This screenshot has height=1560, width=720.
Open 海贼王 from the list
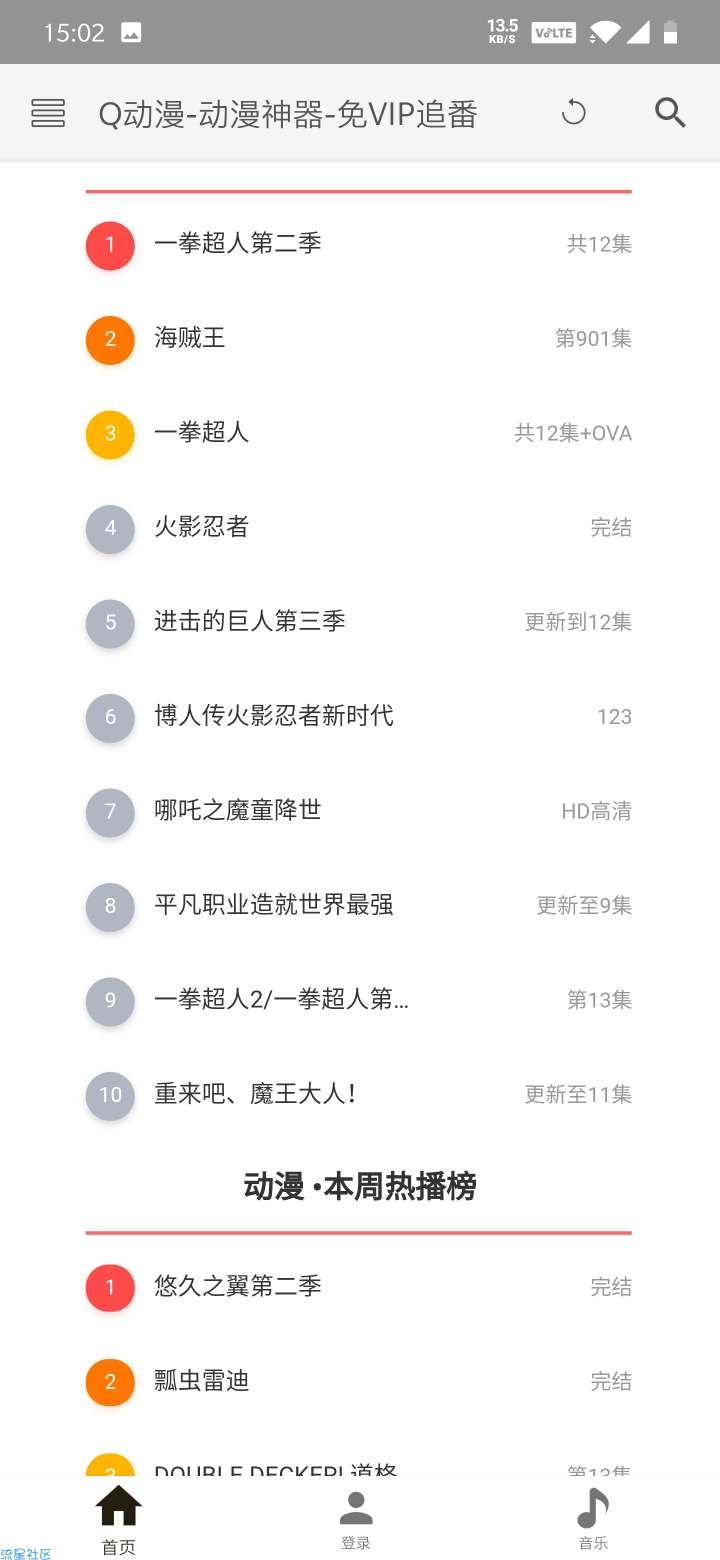click(x=359, y=338)
